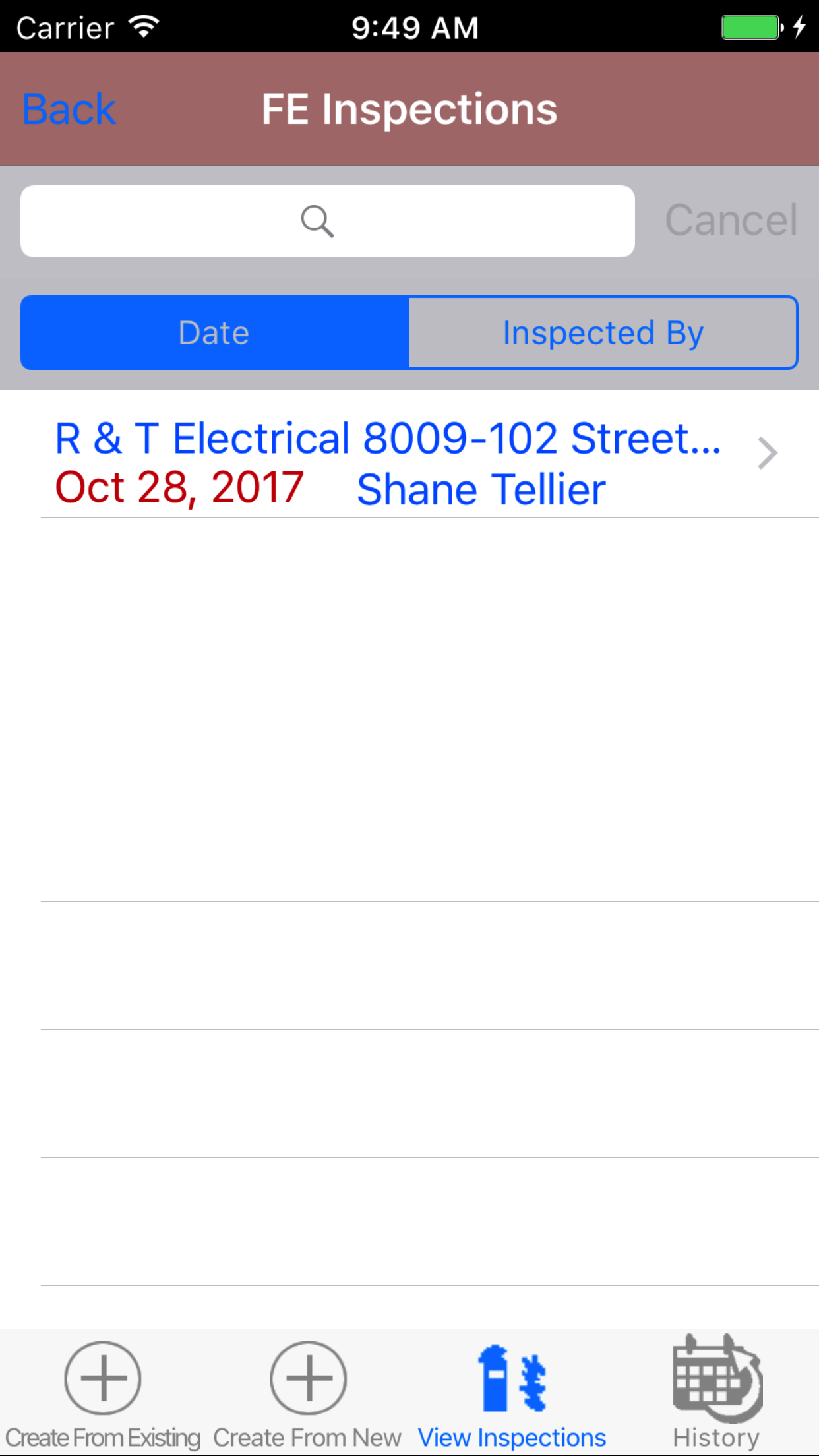819x1456 pixels.
Task: Switch to the View Inspections tab
Action: (x=512, y=1393)
